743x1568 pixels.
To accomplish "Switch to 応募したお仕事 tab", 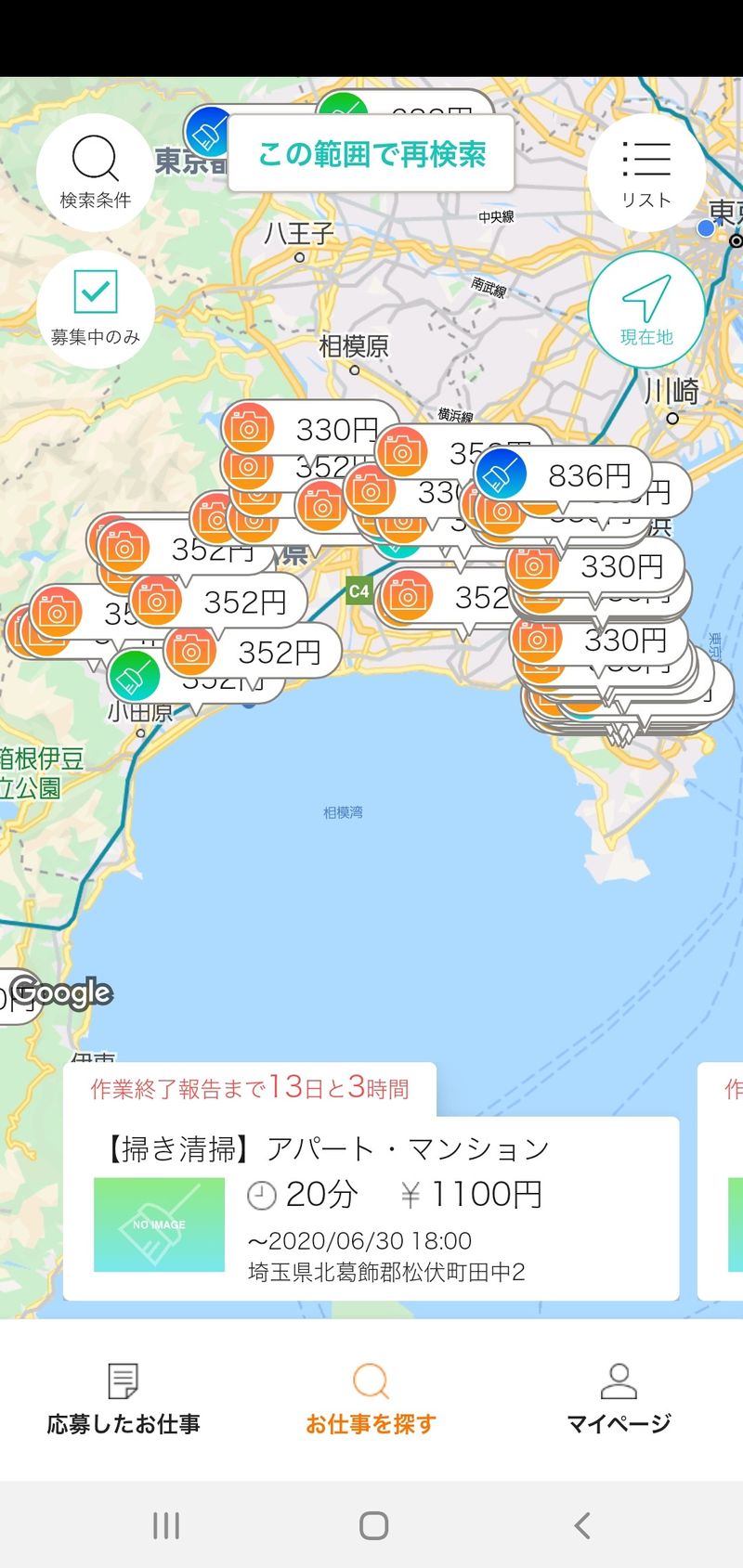I will (124, 1399).
